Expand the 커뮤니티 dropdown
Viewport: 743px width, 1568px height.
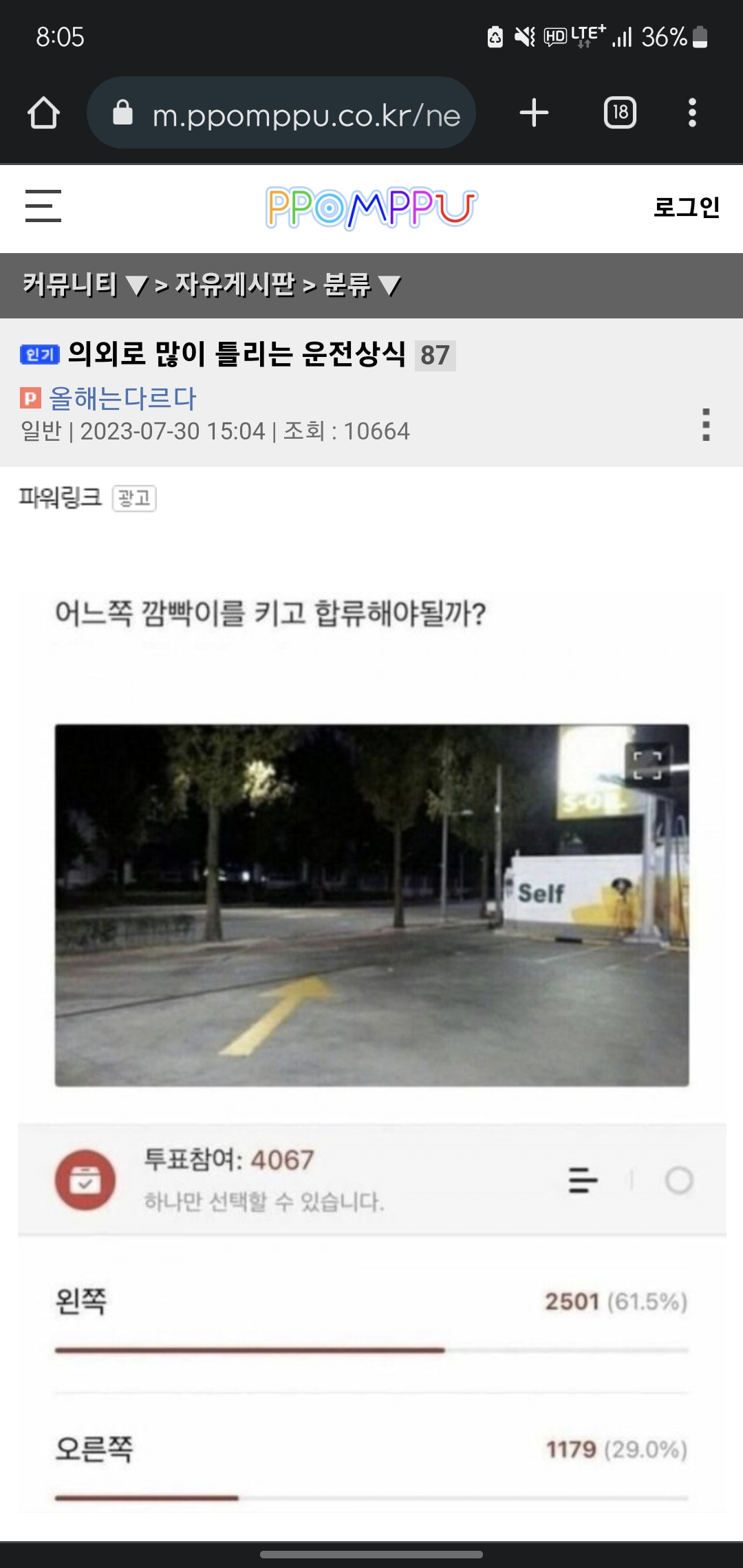click(85, 285)
